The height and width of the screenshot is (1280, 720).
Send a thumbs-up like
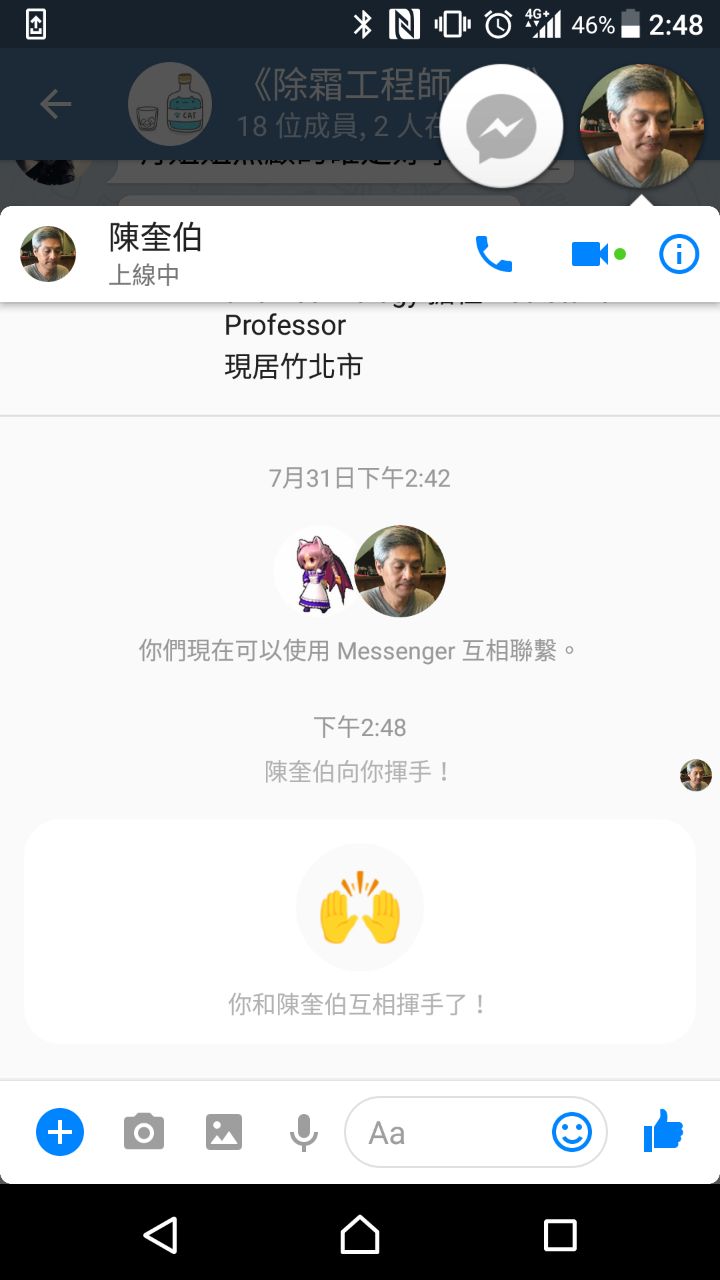[x=663, y=1132]
